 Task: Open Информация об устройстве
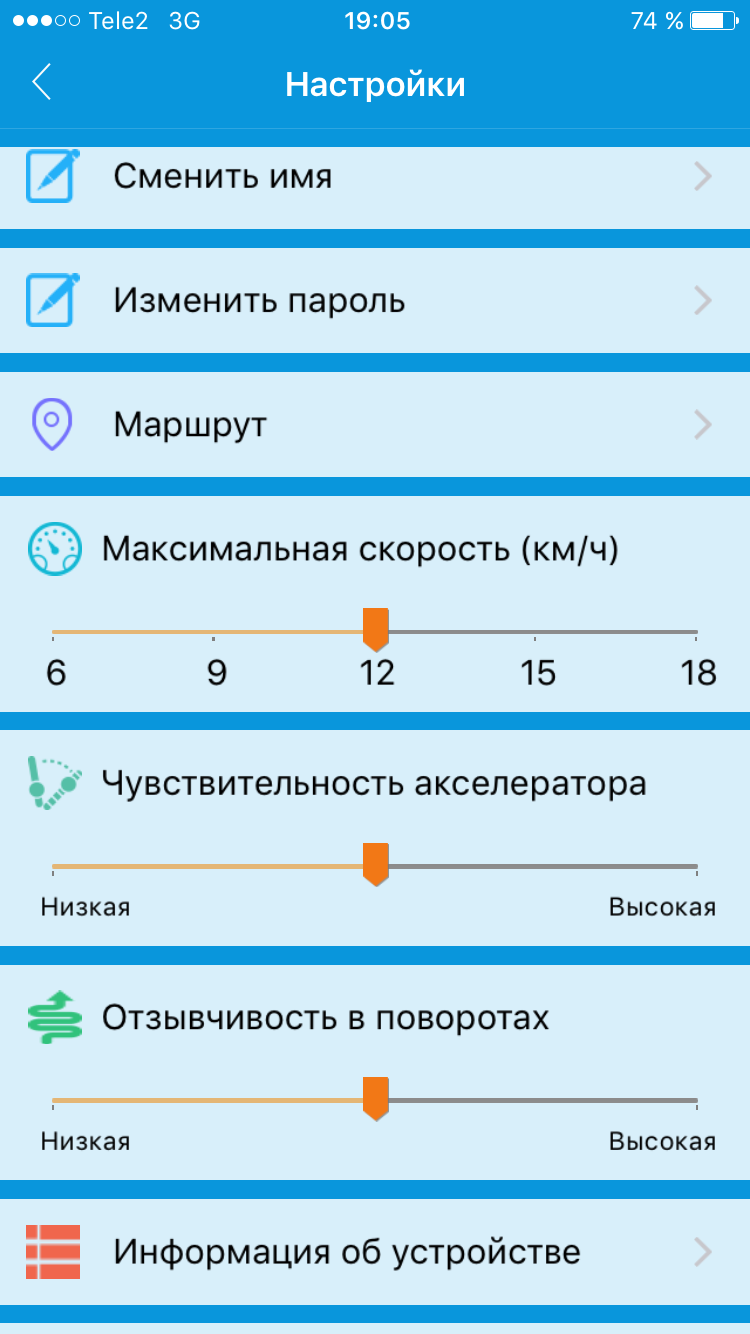[375, 1252]
